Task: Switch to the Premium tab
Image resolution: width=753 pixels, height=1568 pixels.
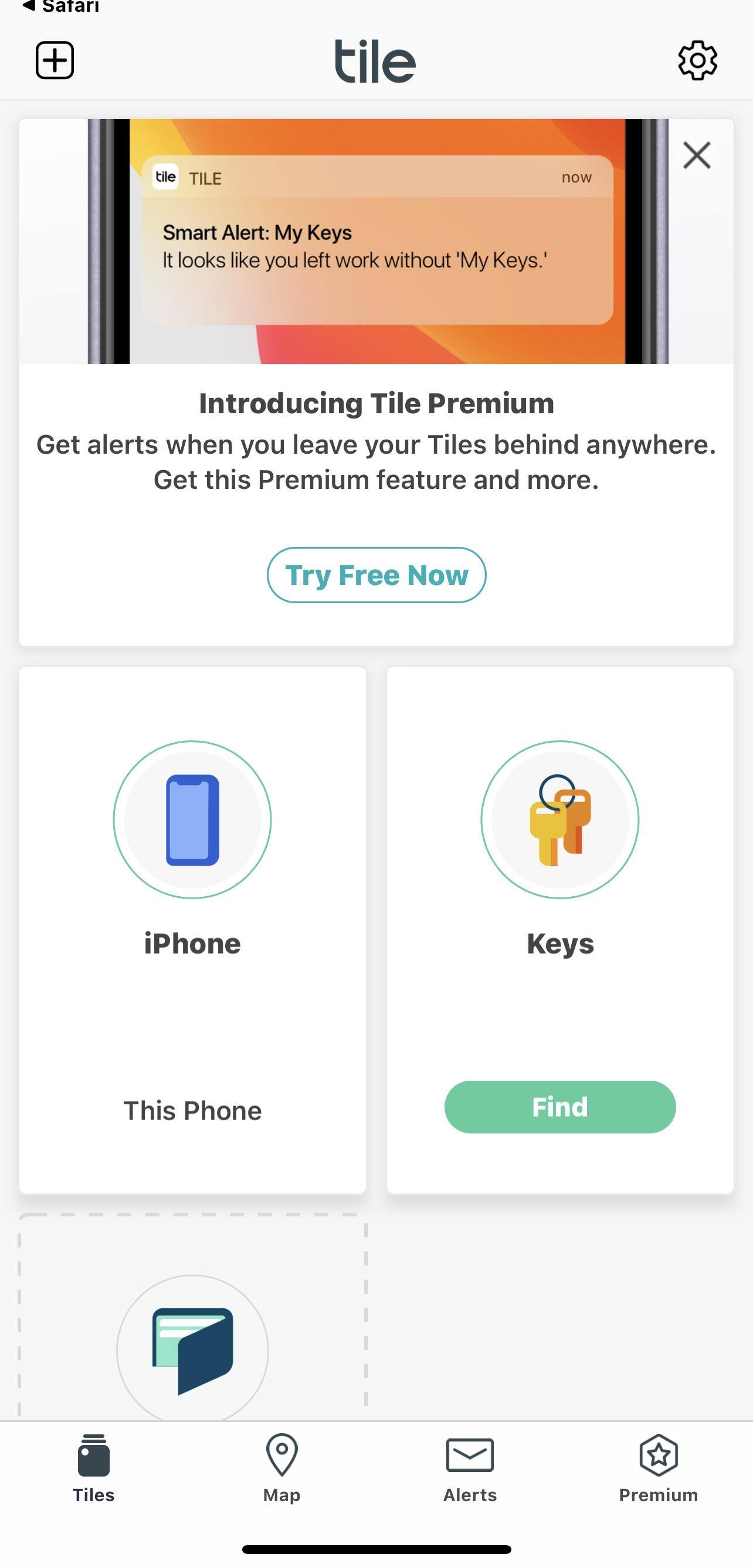Action: pyautogui.click(x=658, y=1468)
